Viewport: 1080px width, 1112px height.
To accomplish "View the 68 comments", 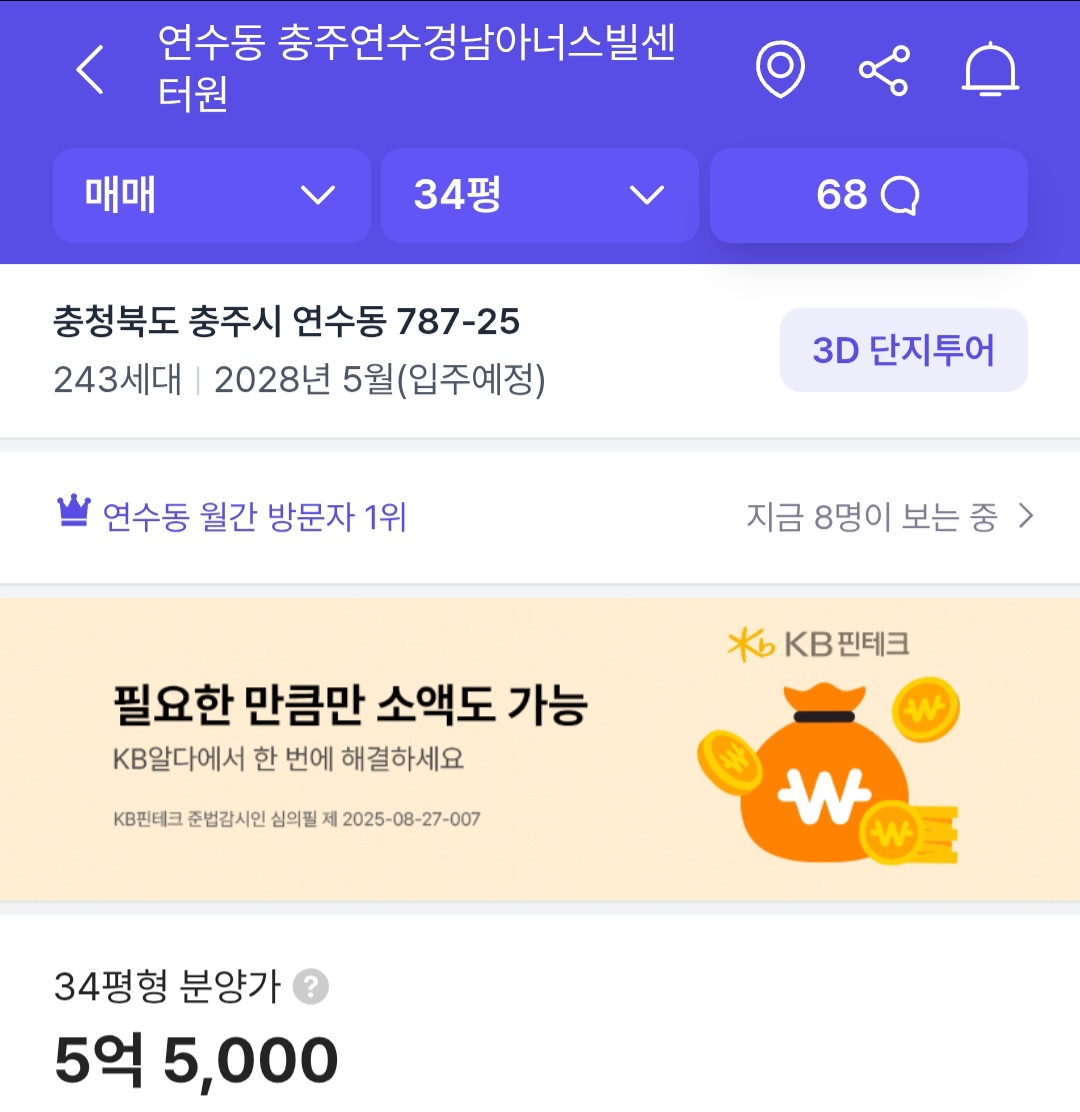I will click(868, 196).
